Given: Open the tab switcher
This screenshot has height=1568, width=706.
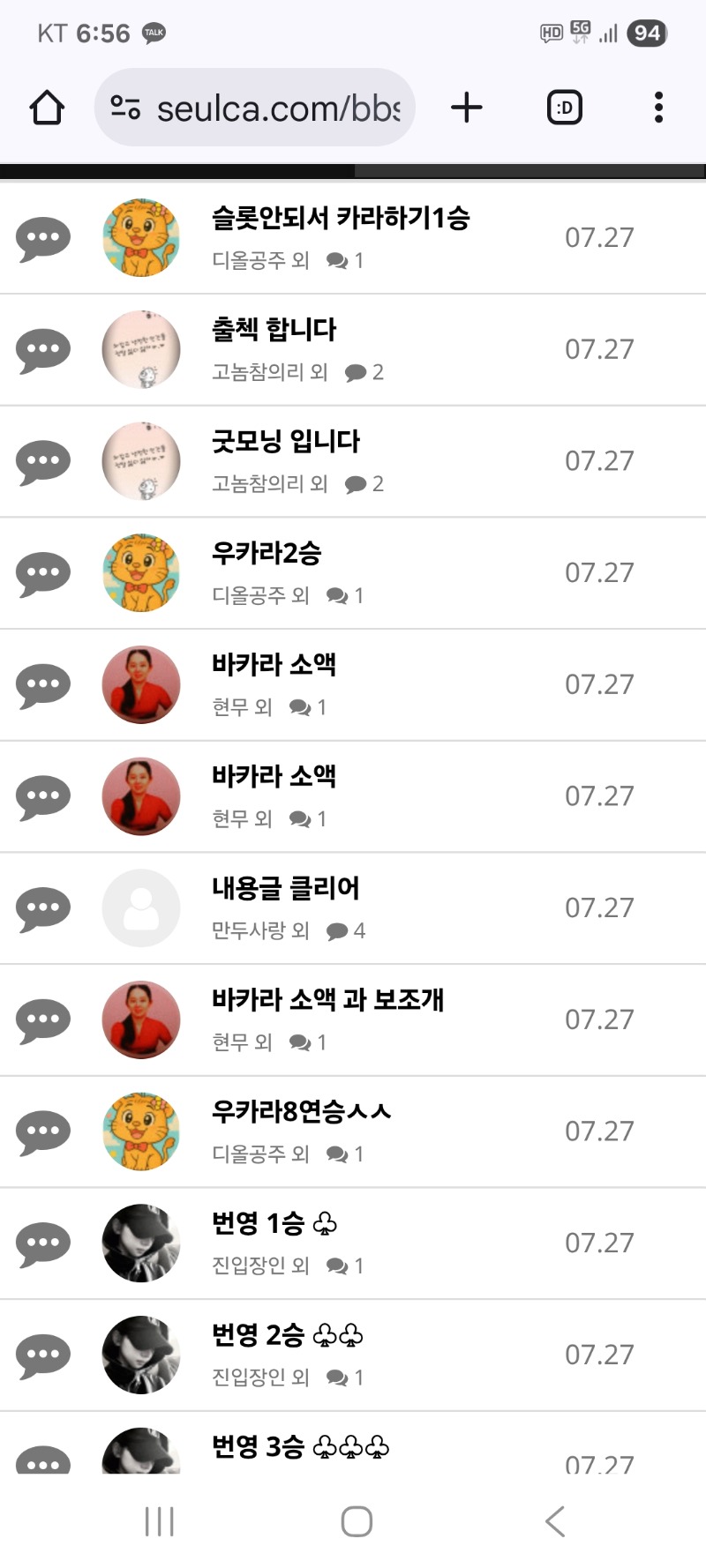Looking at the screenshot, I should click(x=565, y=108).
